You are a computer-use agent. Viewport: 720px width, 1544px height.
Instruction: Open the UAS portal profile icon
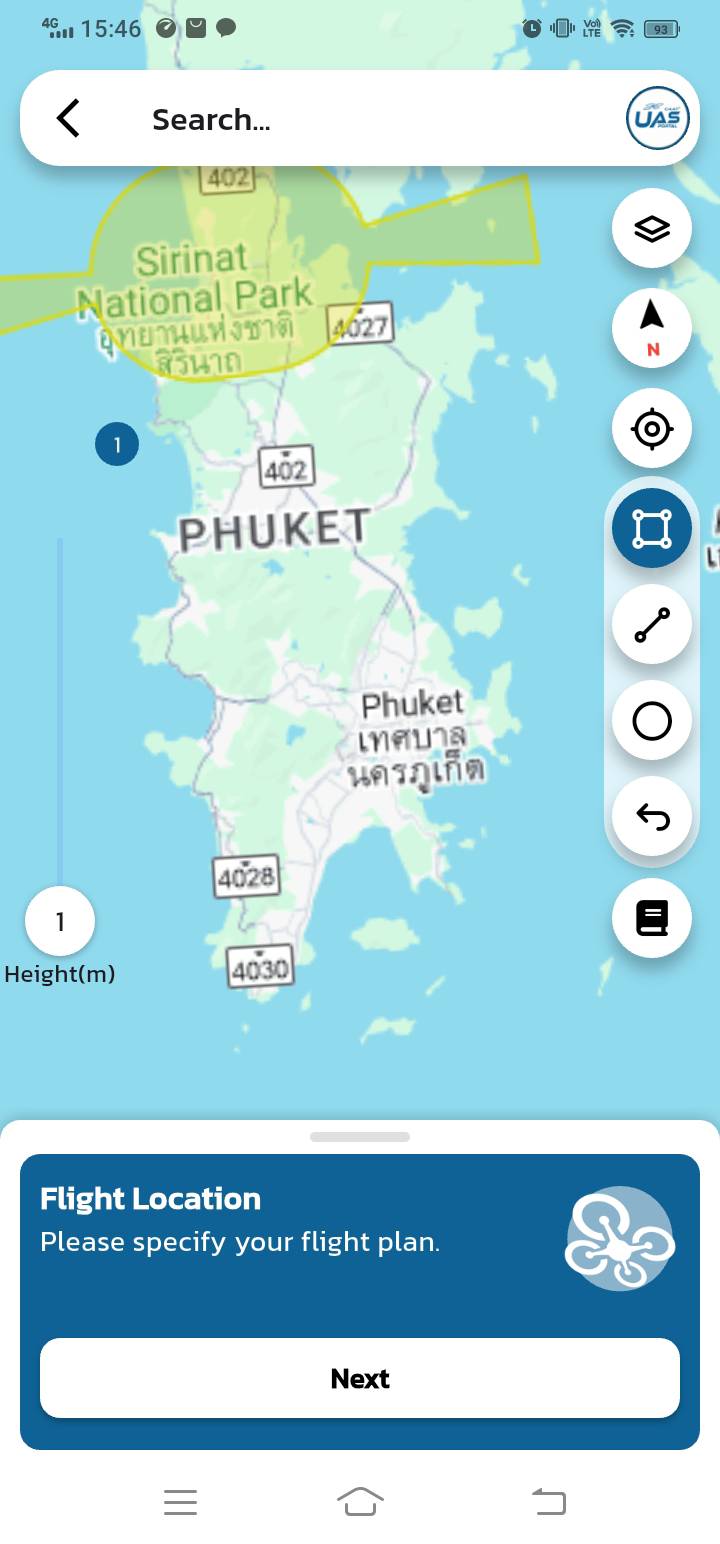tap(657, 119)
